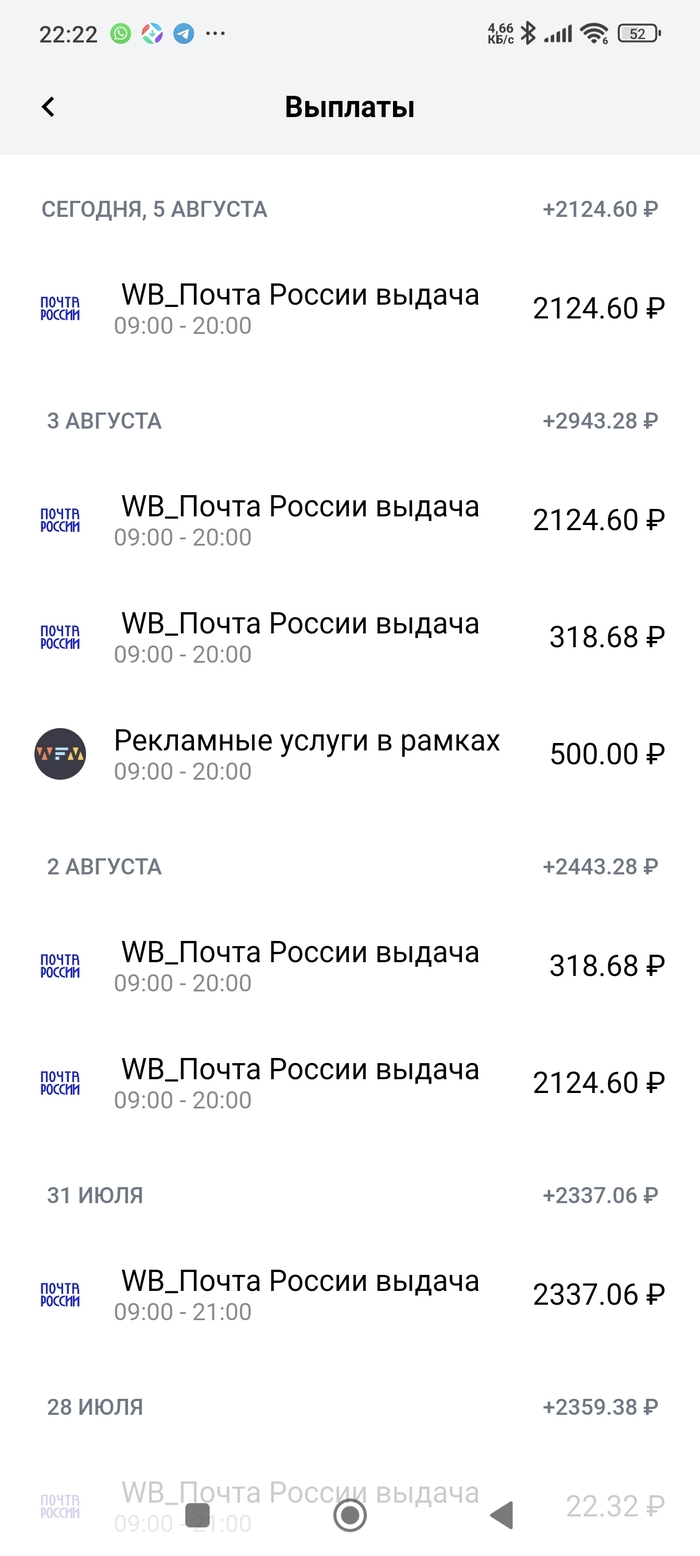
Task: Go back from the Выплаты screen
Action: [x=48, y=107]
